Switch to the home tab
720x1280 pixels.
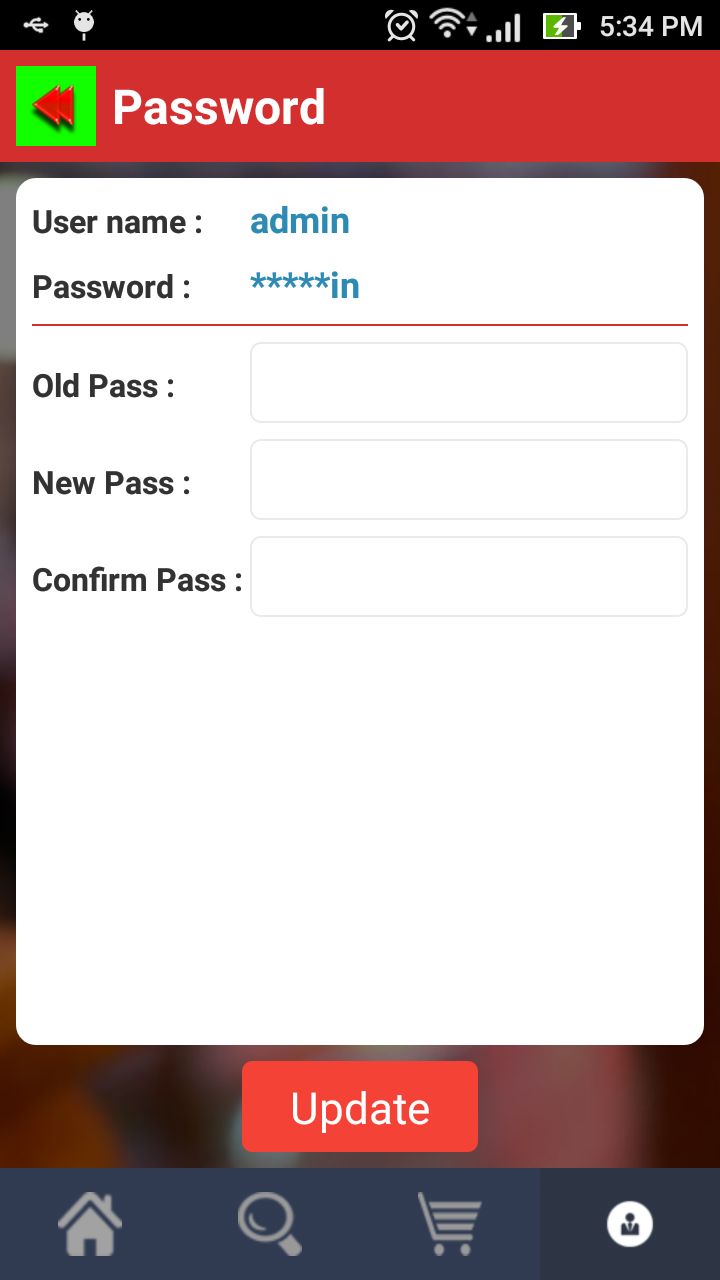click(90, 1224)
